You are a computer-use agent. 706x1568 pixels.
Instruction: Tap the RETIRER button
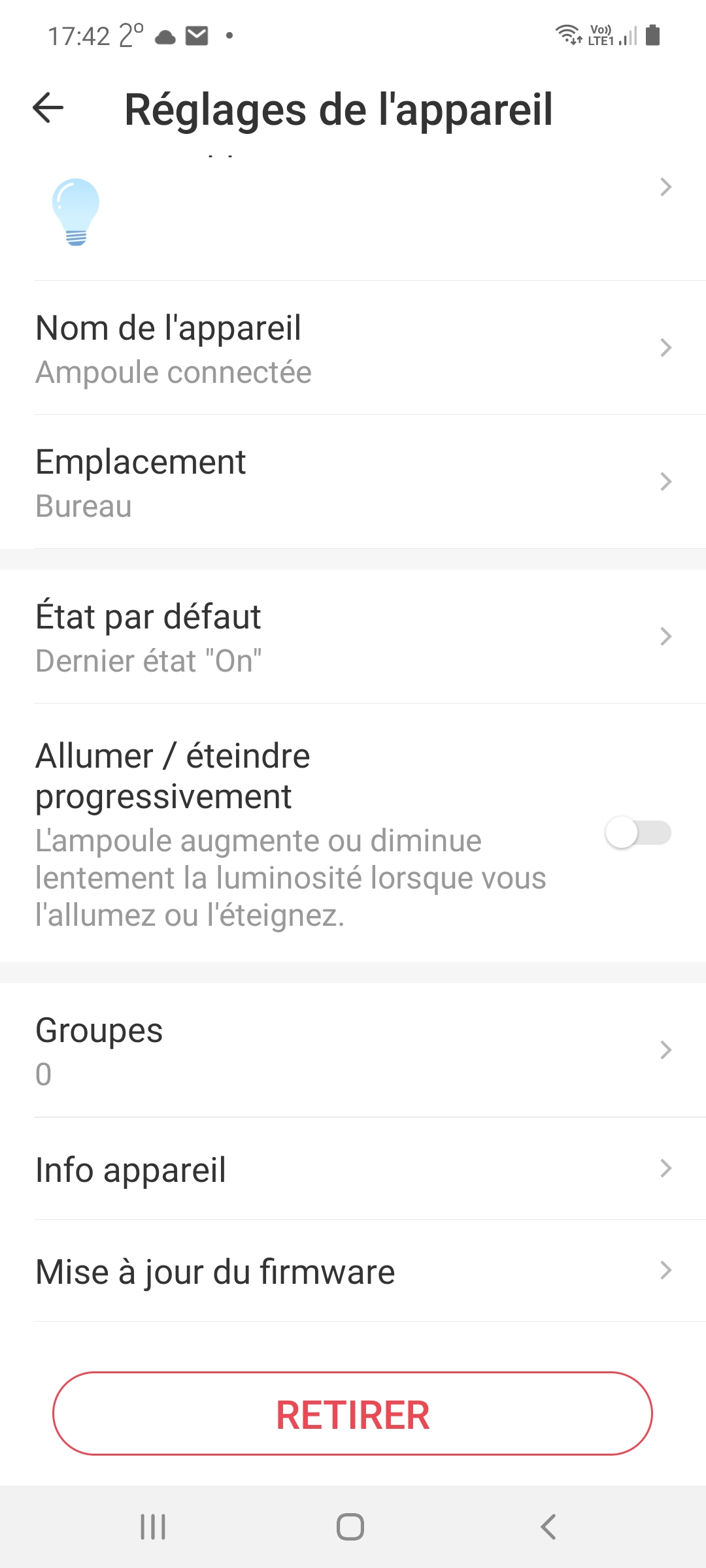click(x=353, y=1414)
